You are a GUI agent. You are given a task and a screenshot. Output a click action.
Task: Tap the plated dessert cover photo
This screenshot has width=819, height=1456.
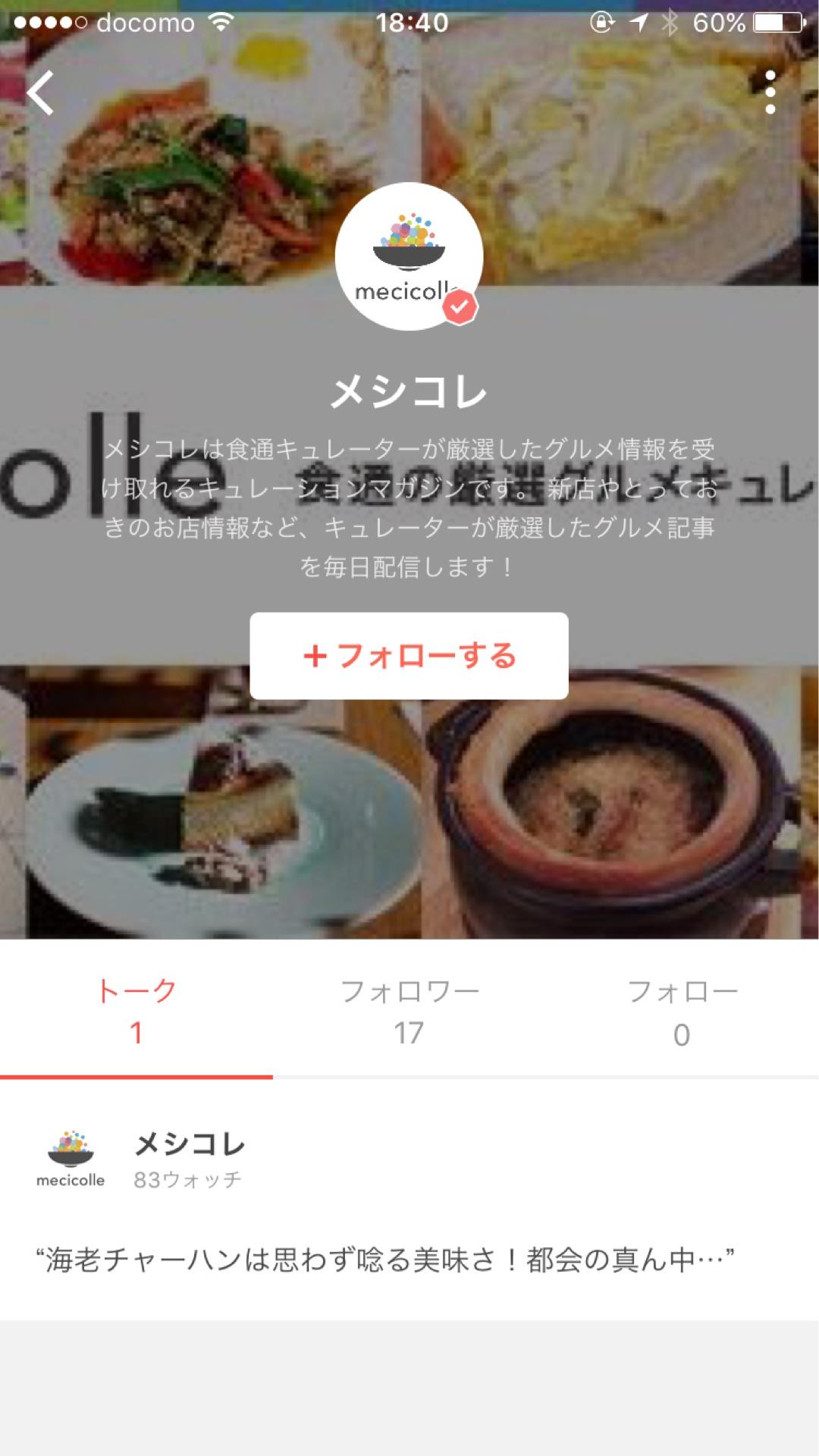(x=205, y=819)
